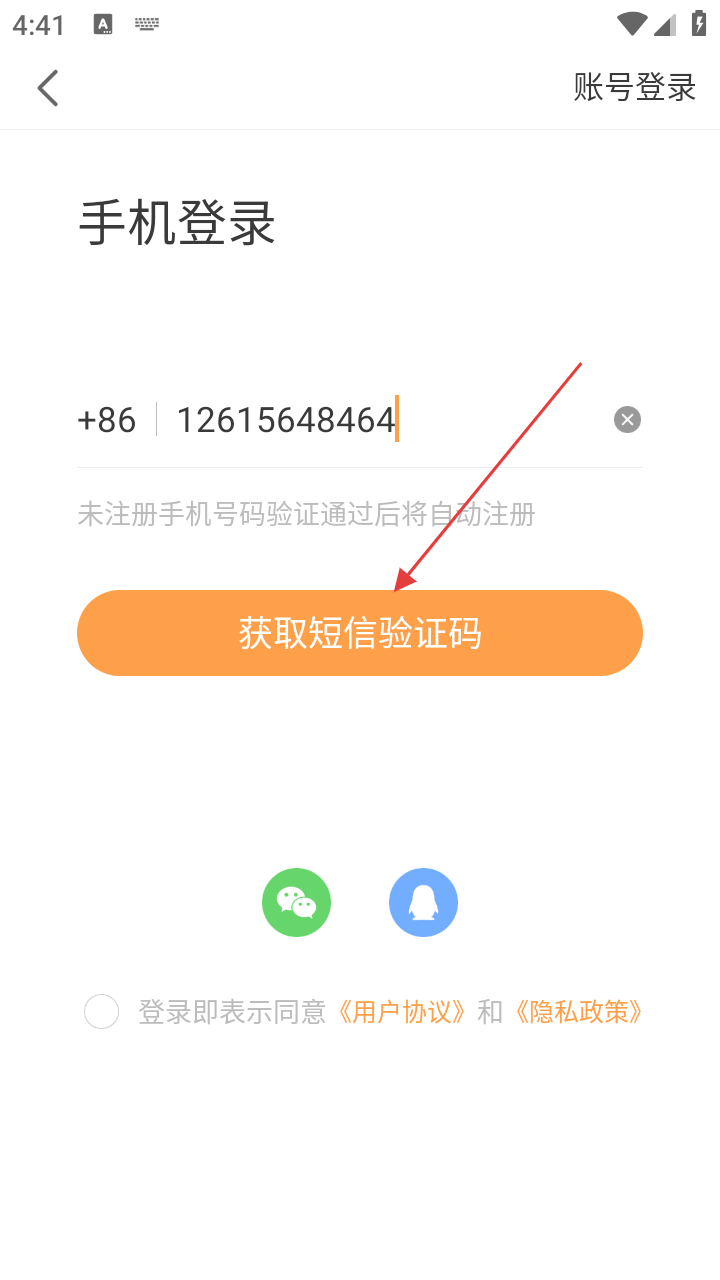
Task: Log in with QQ icon
Action: pyautogui.click(x=423, y=902)
